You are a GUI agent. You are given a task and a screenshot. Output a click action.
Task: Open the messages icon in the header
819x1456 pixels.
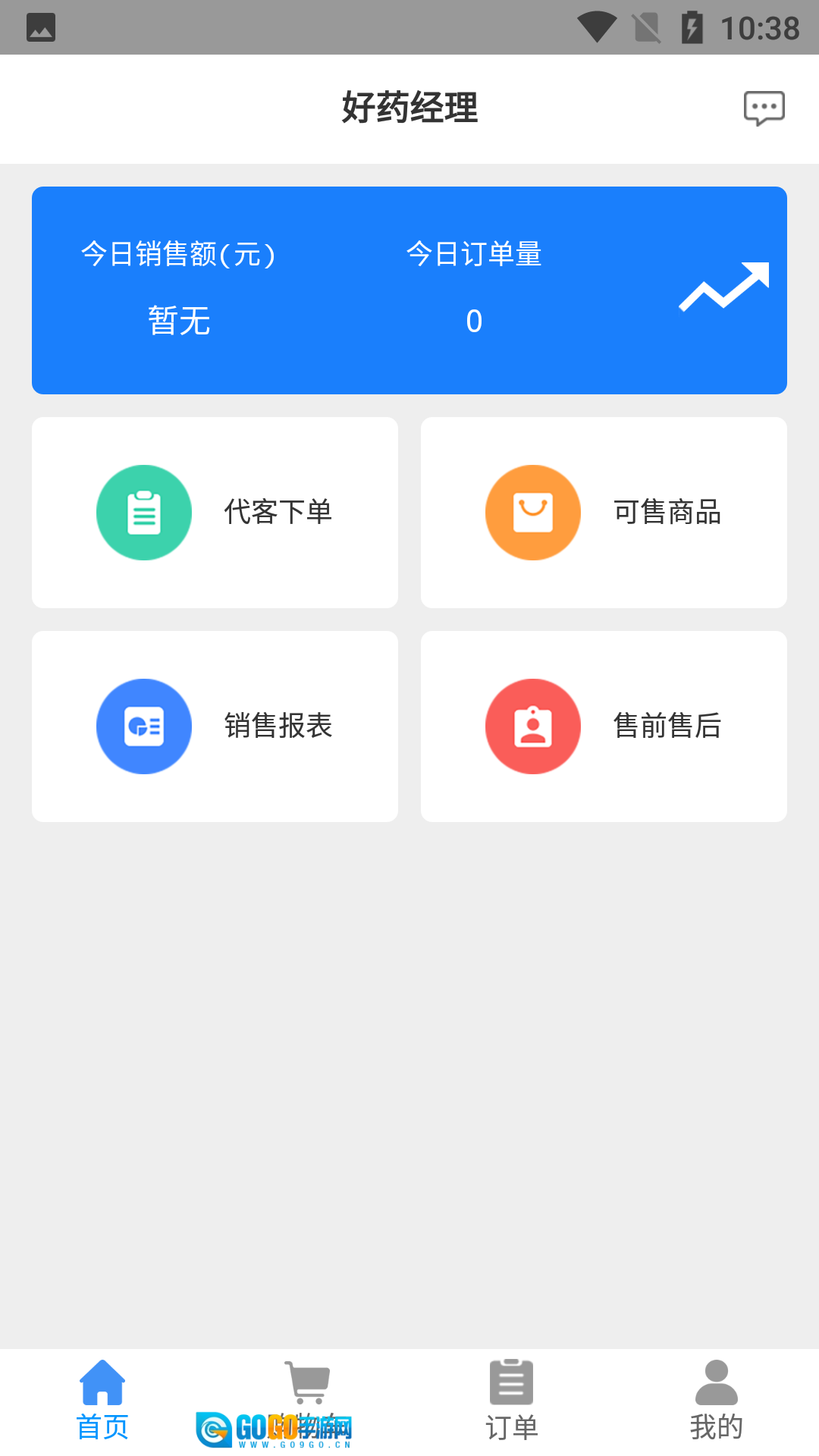764,108
